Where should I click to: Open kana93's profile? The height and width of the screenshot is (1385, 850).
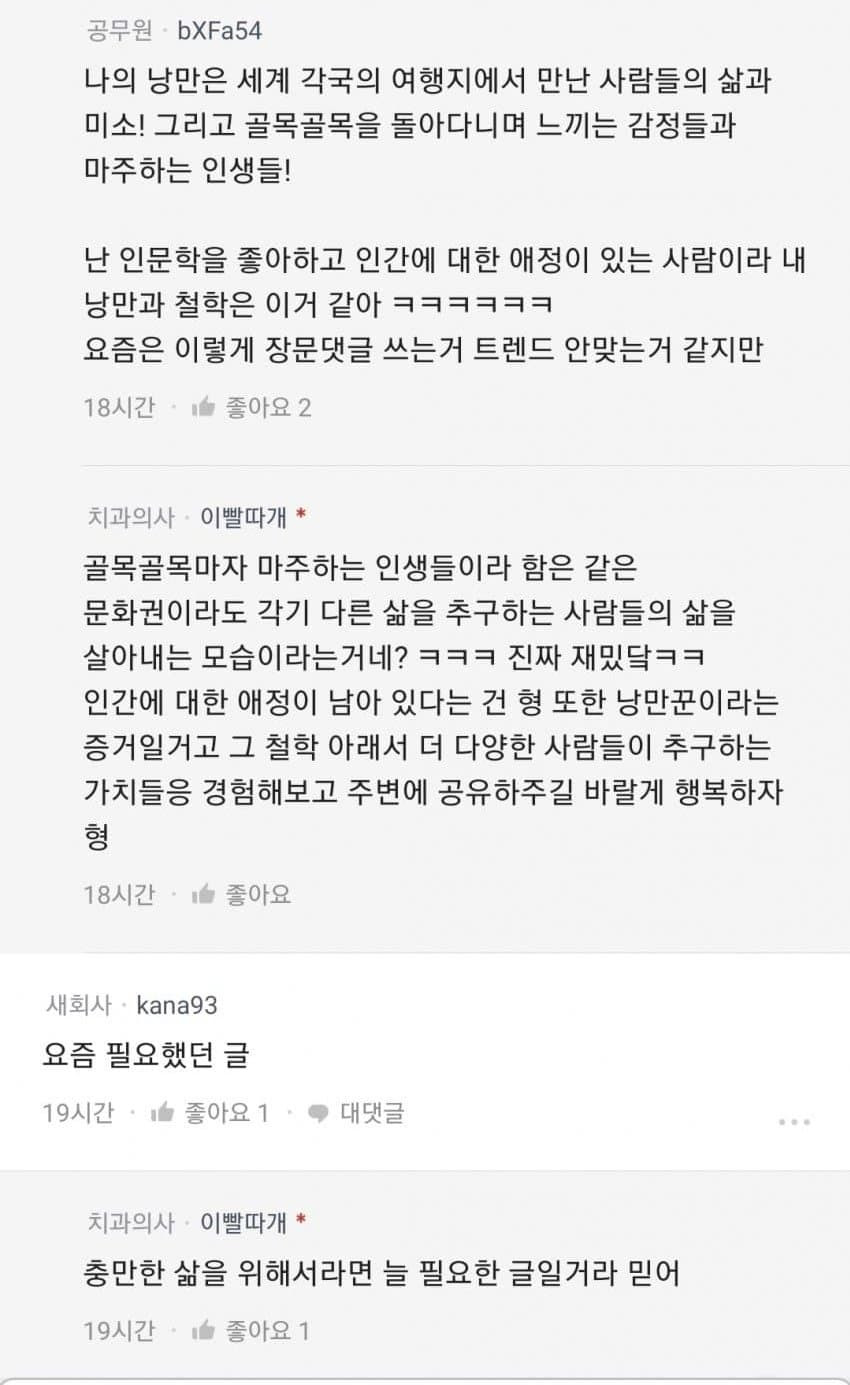176,1005
